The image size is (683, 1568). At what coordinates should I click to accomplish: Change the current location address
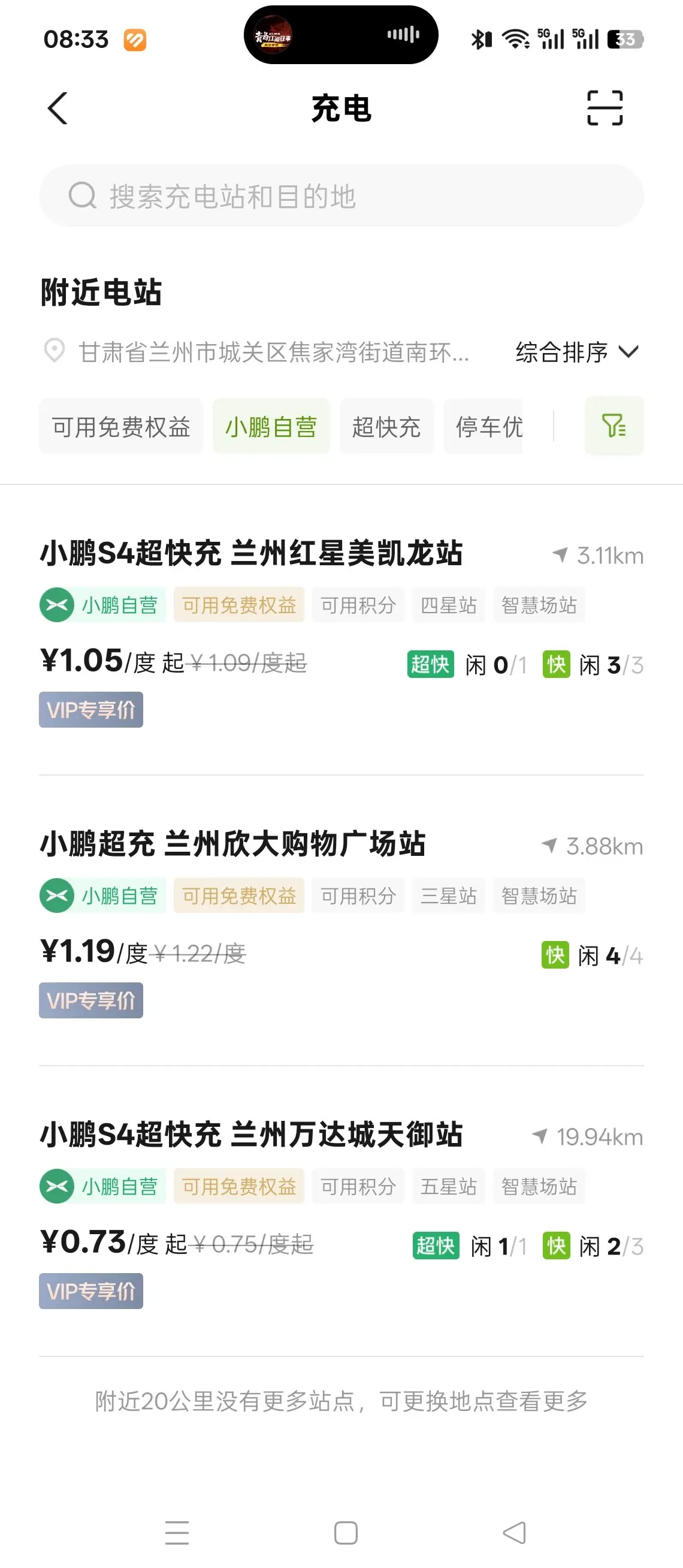pos(256,352)
